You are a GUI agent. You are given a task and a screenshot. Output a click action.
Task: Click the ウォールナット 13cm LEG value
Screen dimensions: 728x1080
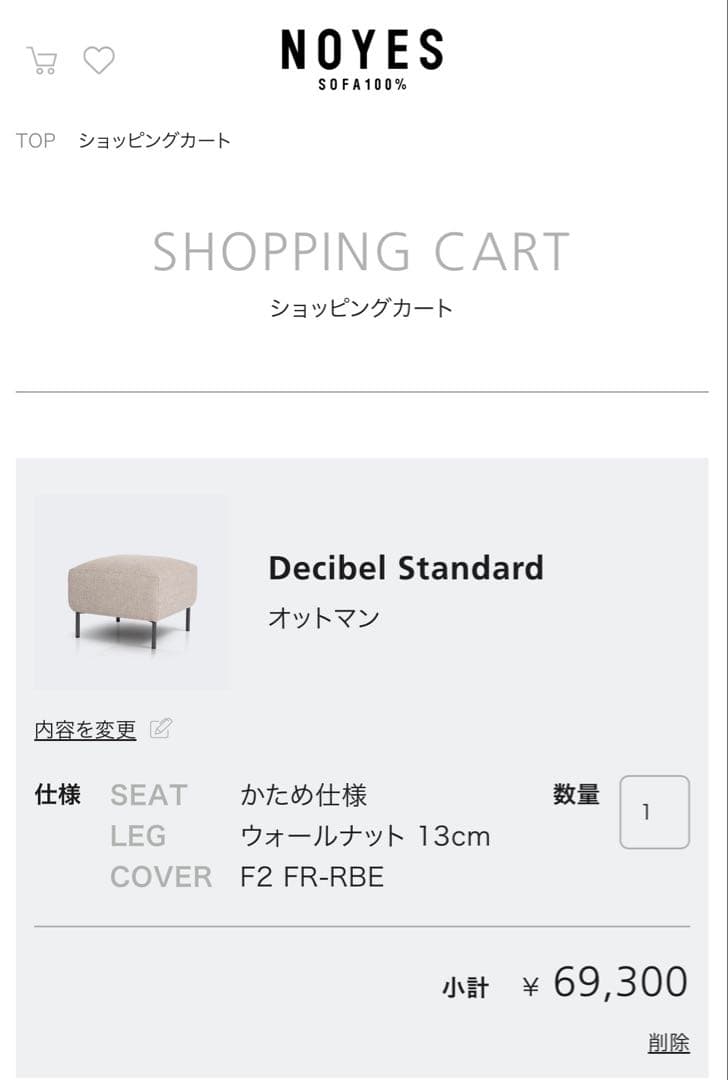(x=365, y=836)
